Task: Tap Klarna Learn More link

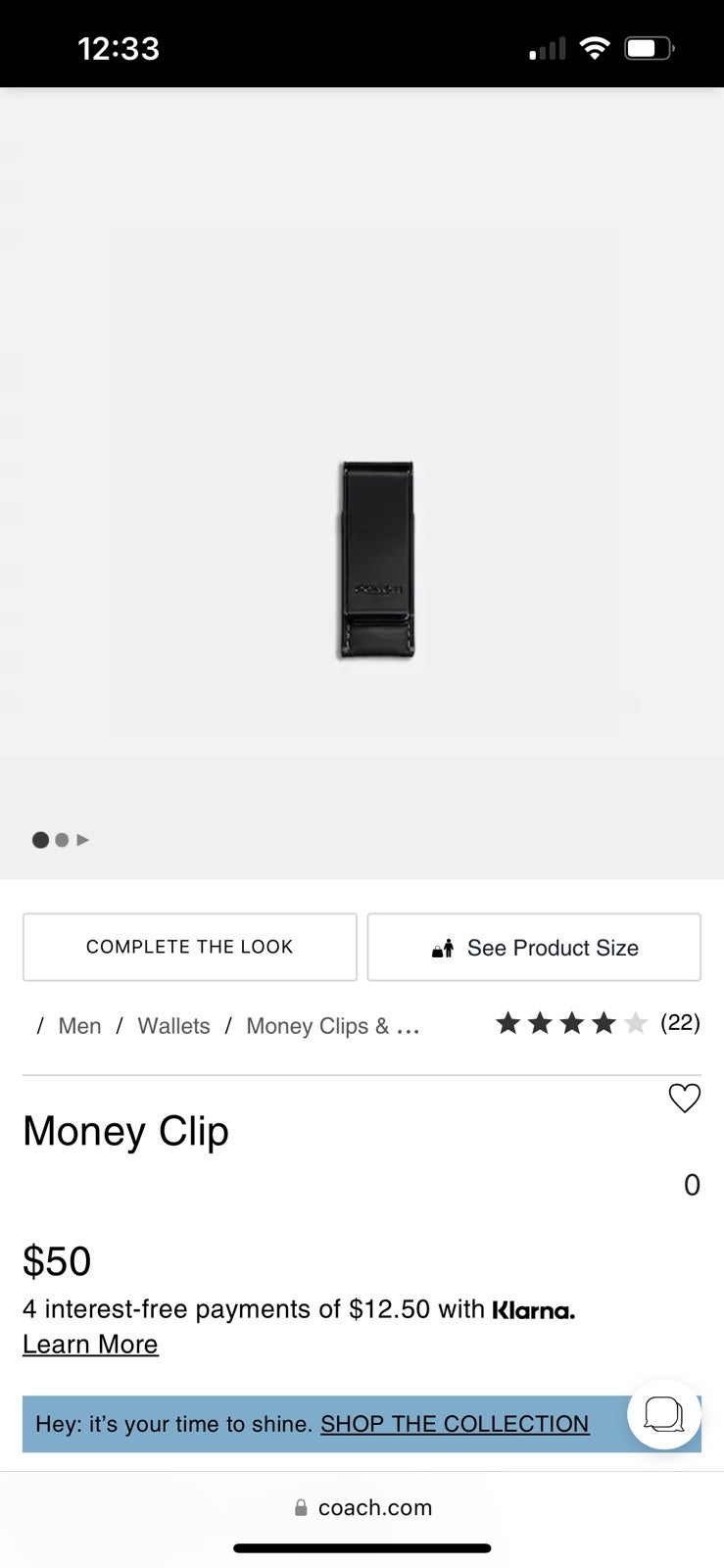Action: 90,1345
